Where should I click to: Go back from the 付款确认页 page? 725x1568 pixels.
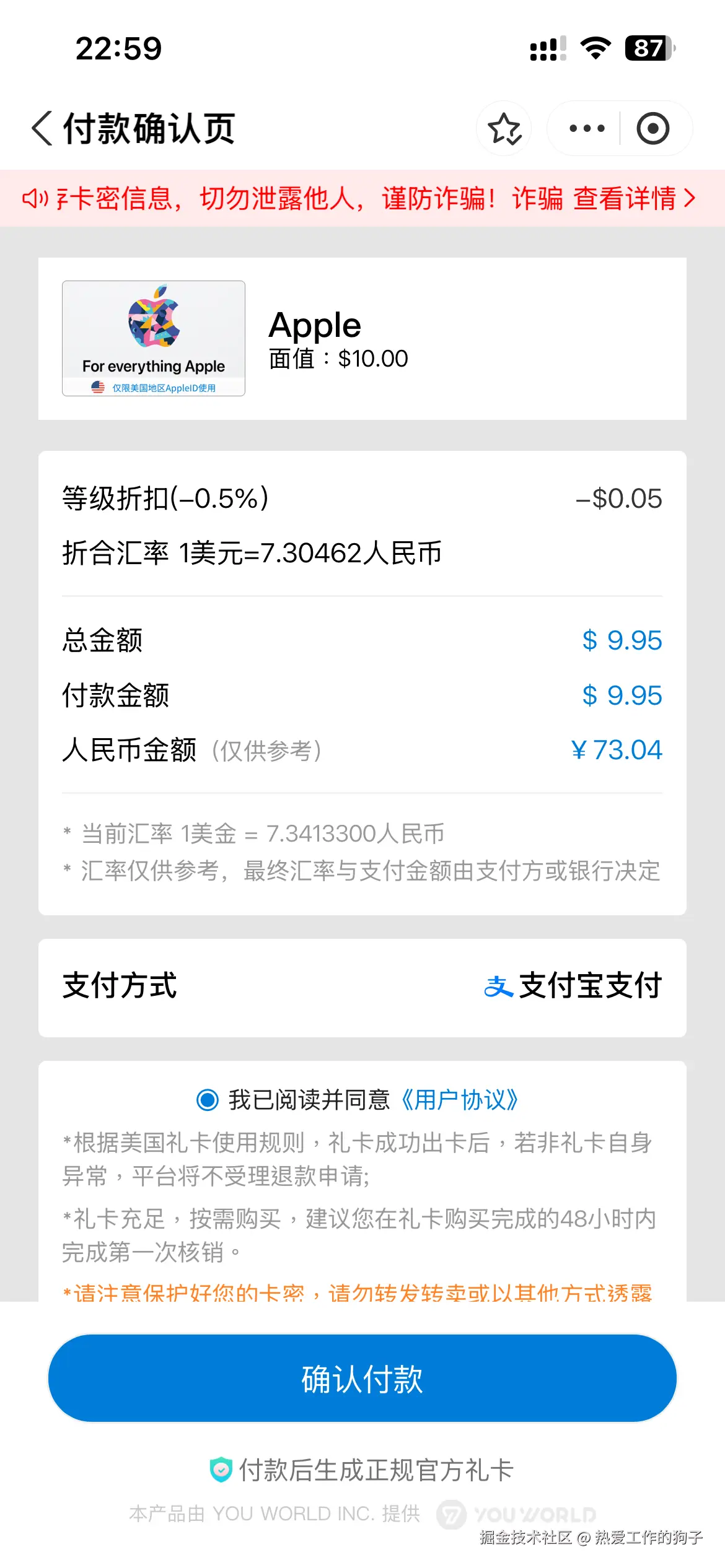[42, 129]
